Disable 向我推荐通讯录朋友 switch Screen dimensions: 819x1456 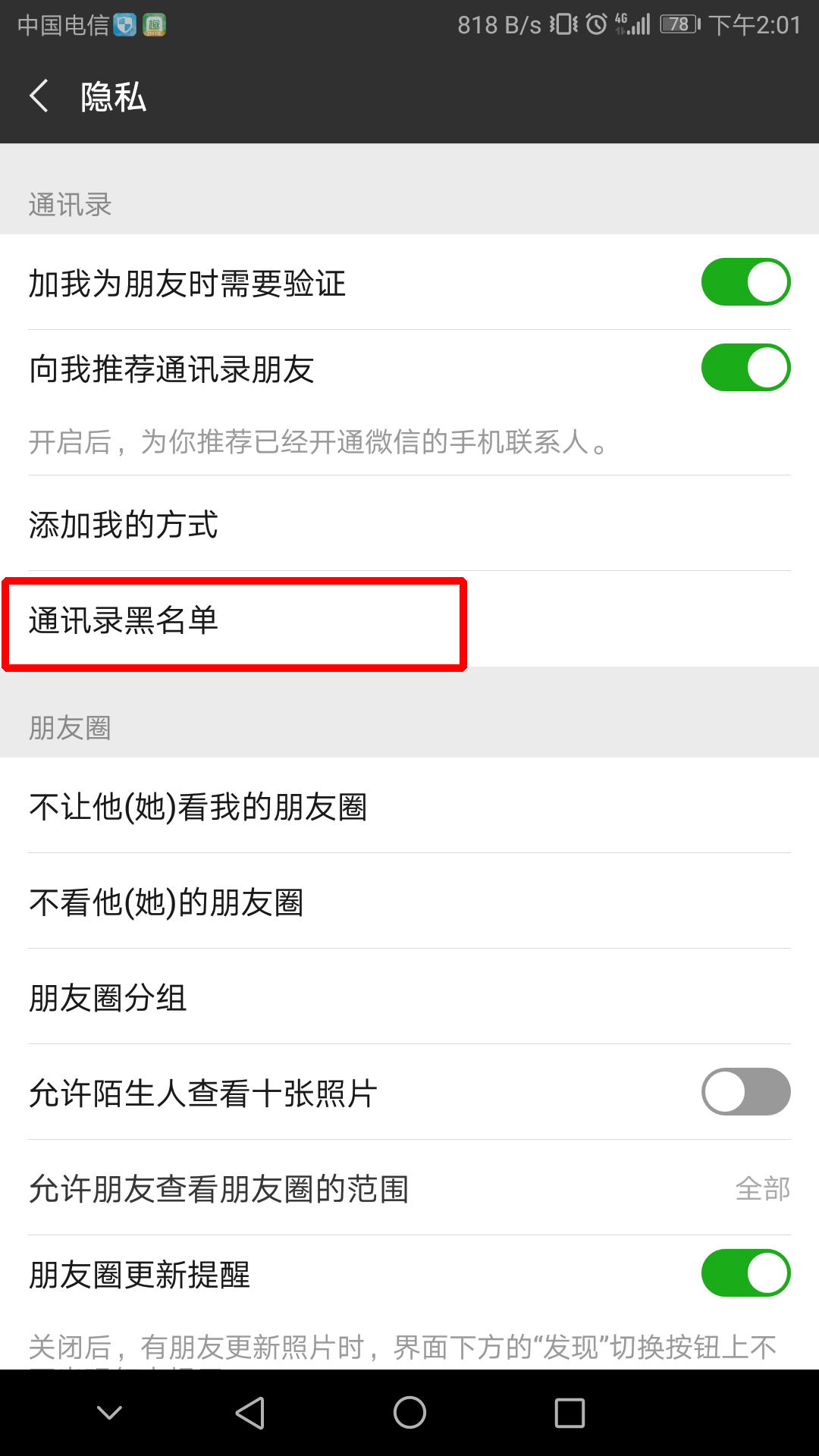point(745,369)
